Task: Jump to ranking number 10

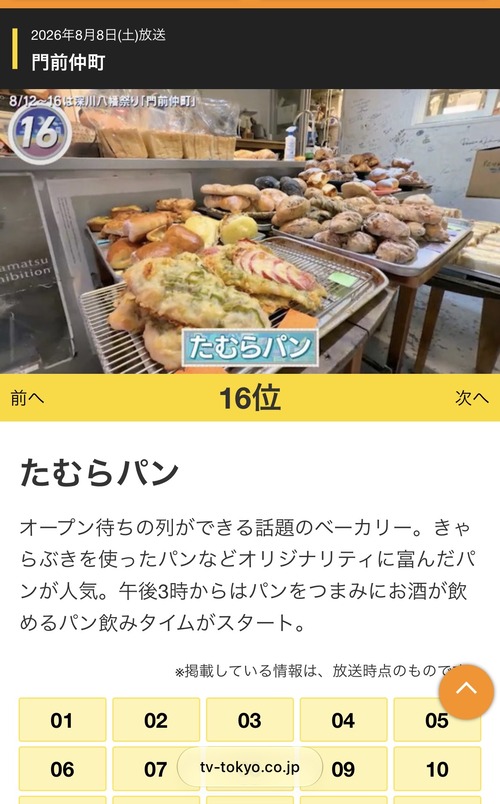Action: tap(437, 769)
